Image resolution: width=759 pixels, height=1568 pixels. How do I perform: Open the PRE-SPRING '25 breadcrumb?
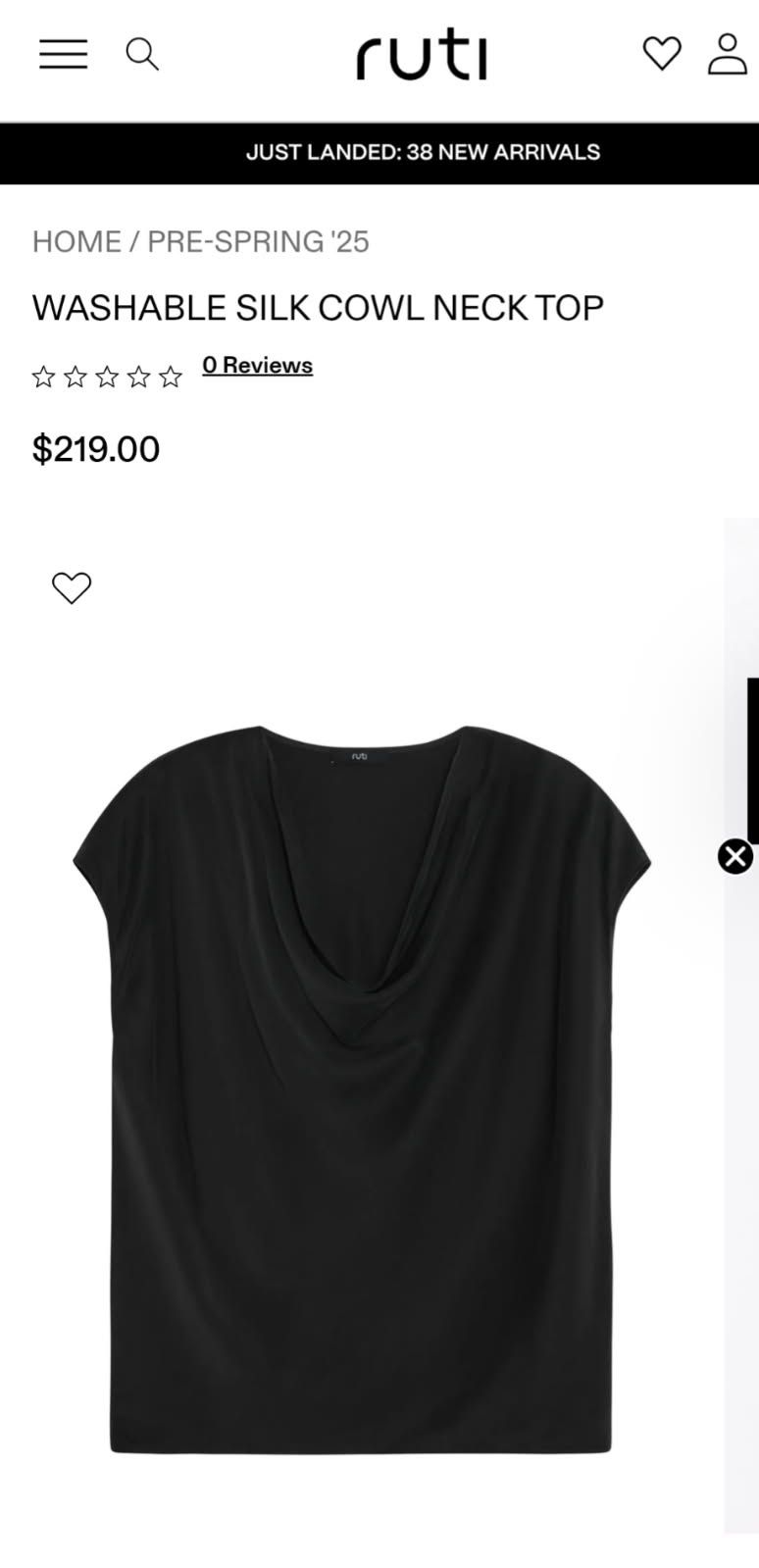(x=258, y=241)
